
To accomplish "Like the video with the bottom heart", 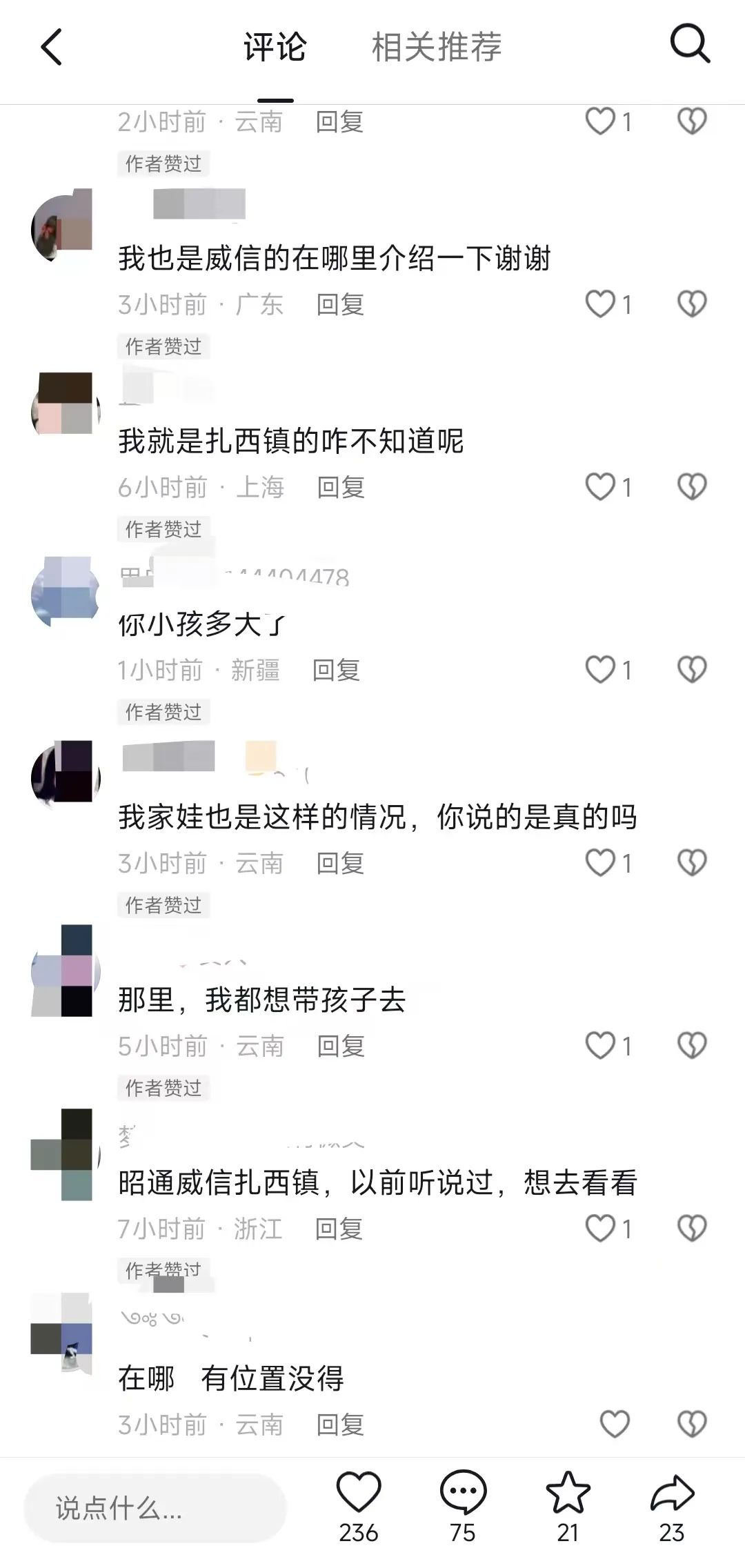I will tap(359, 1493).
